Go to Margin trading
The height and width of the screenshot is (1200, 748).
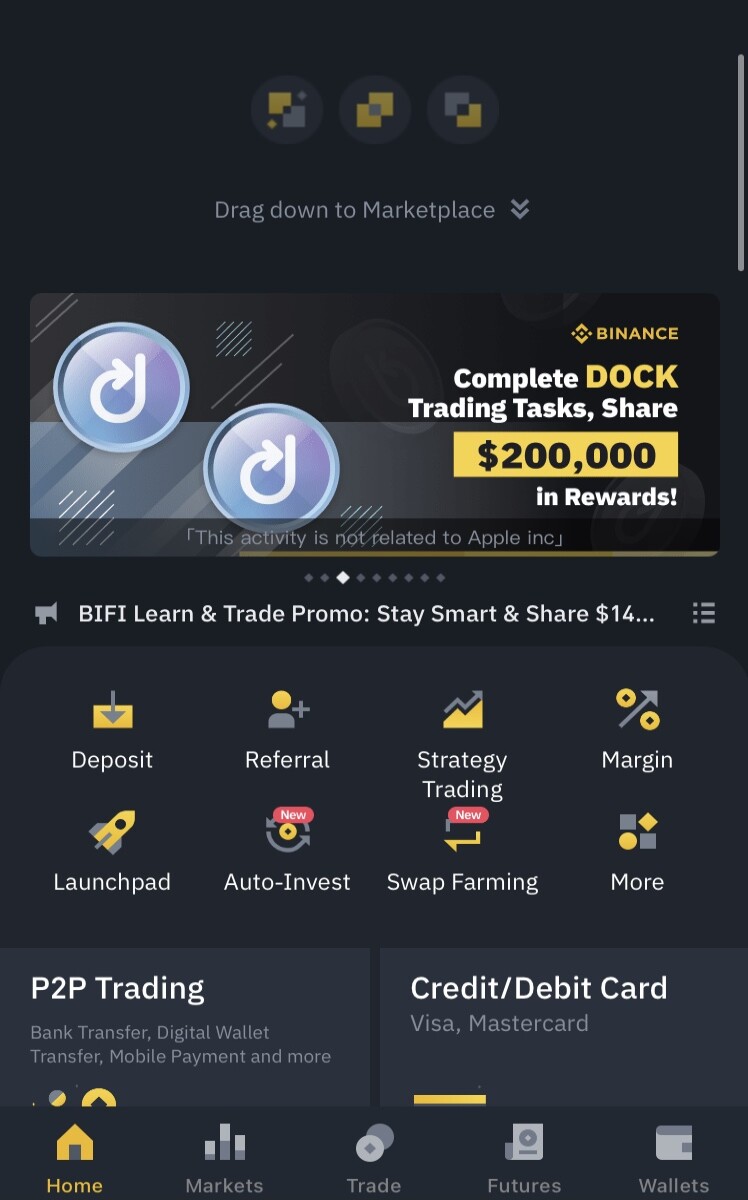click(x=637, y=731)
